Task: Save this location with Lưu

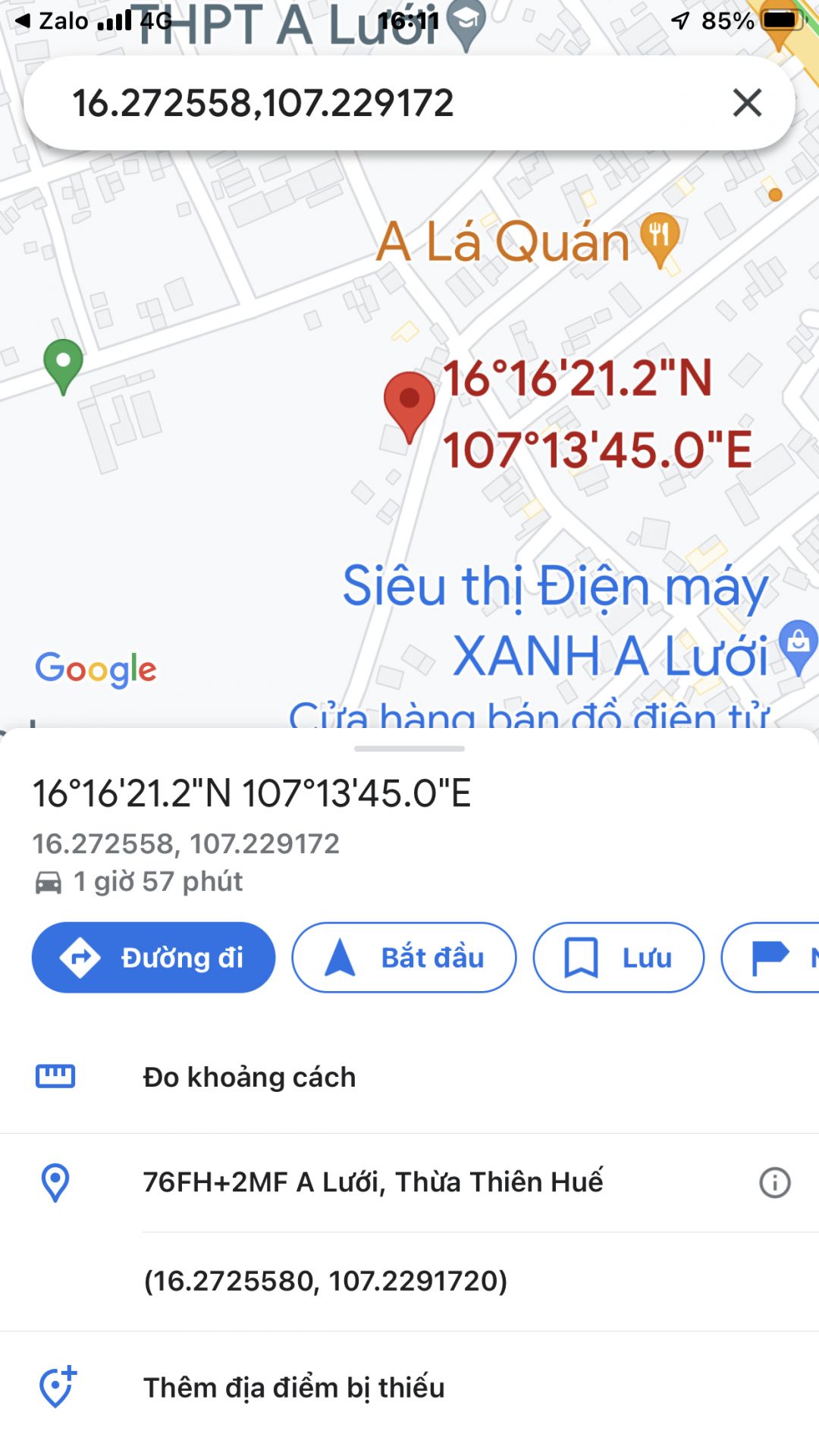Action: point(618,958)
